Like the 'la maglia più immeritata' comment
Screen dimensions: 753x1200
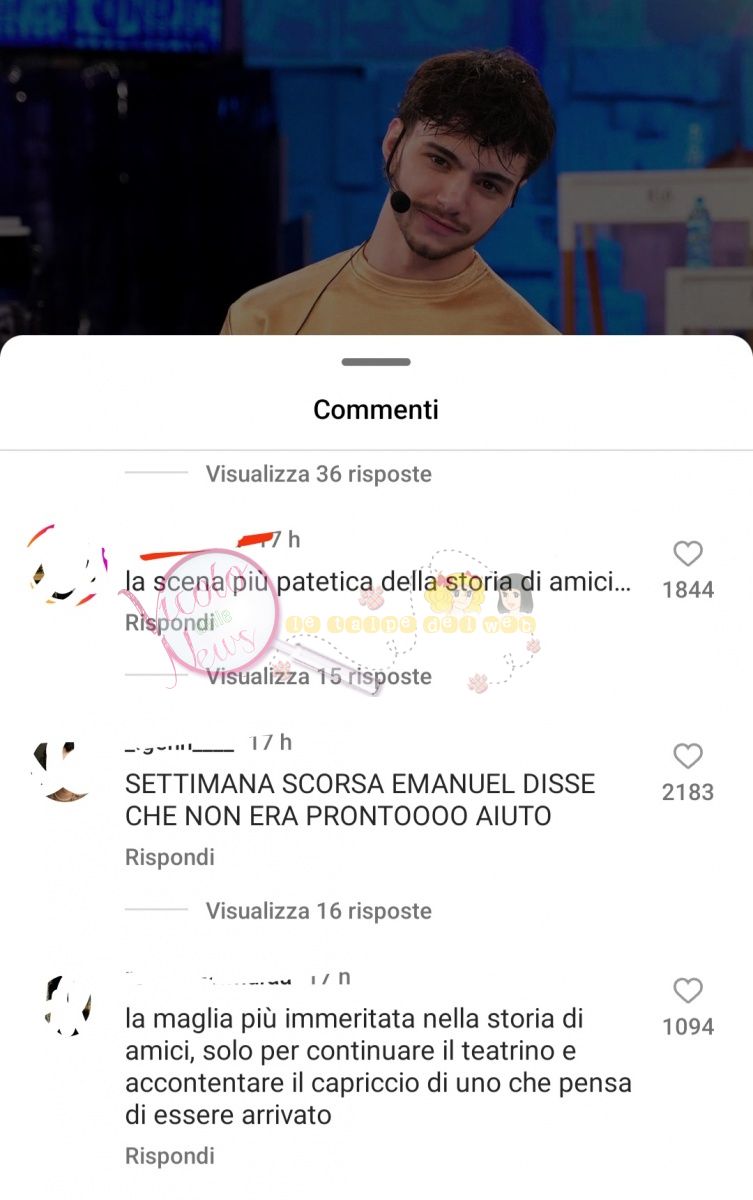tap(687, 991)
